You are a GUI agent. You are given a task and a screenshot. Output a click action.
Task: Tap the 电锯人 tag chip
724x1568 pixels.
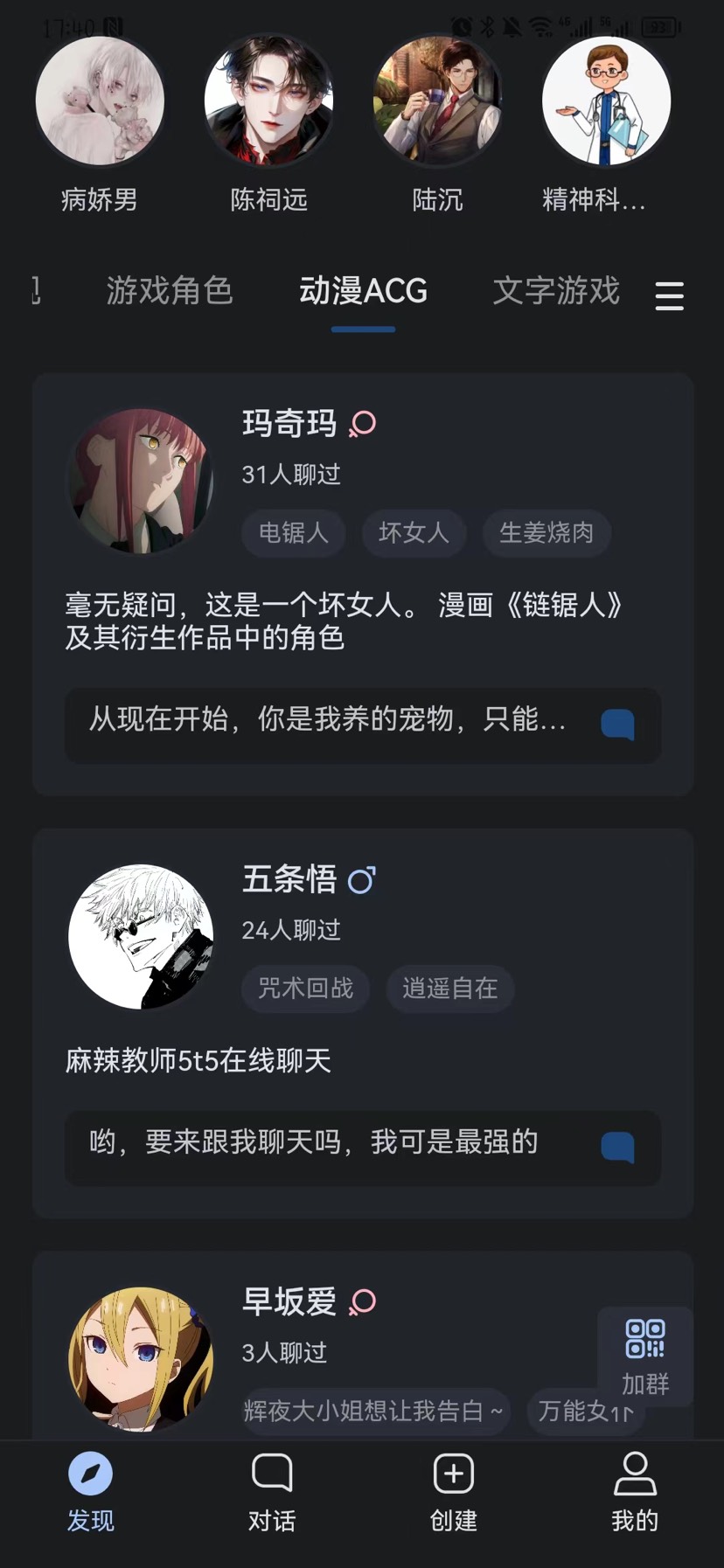[294, 532]
